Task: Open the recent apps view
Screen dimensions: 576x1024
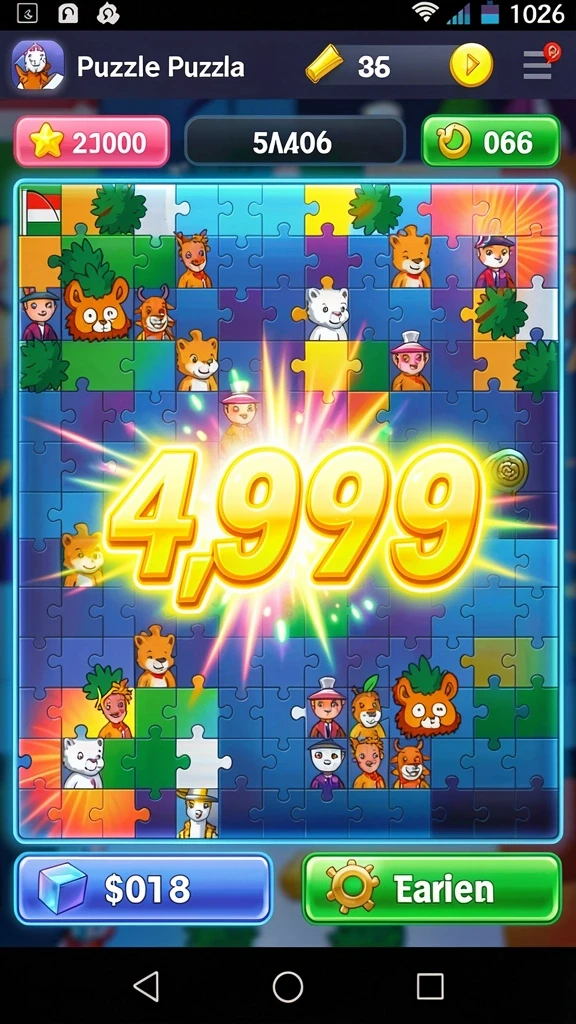Action: click(x=430, y=985)
